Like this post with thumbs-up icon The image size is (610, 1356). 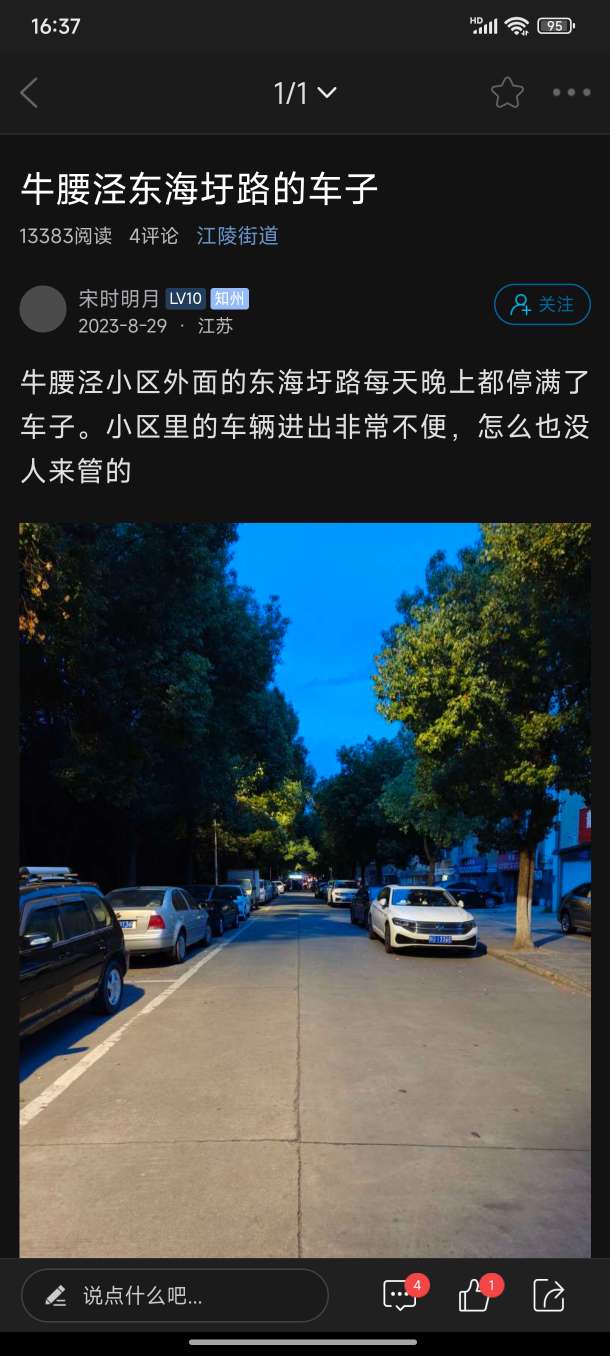pos(474,1296)
